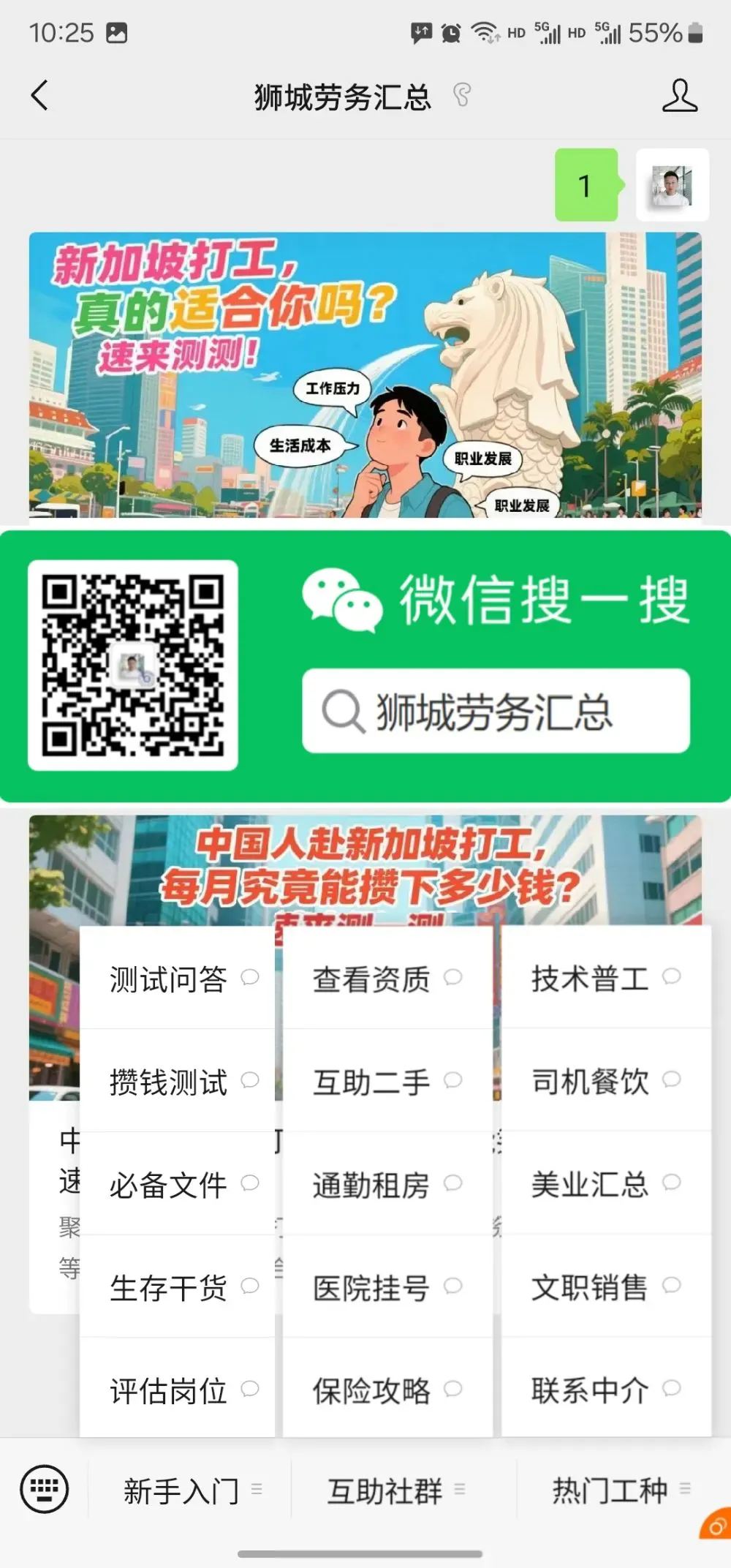Open 司机餐饮 job category
The image size is (731, 1568).
point(606,1081)
